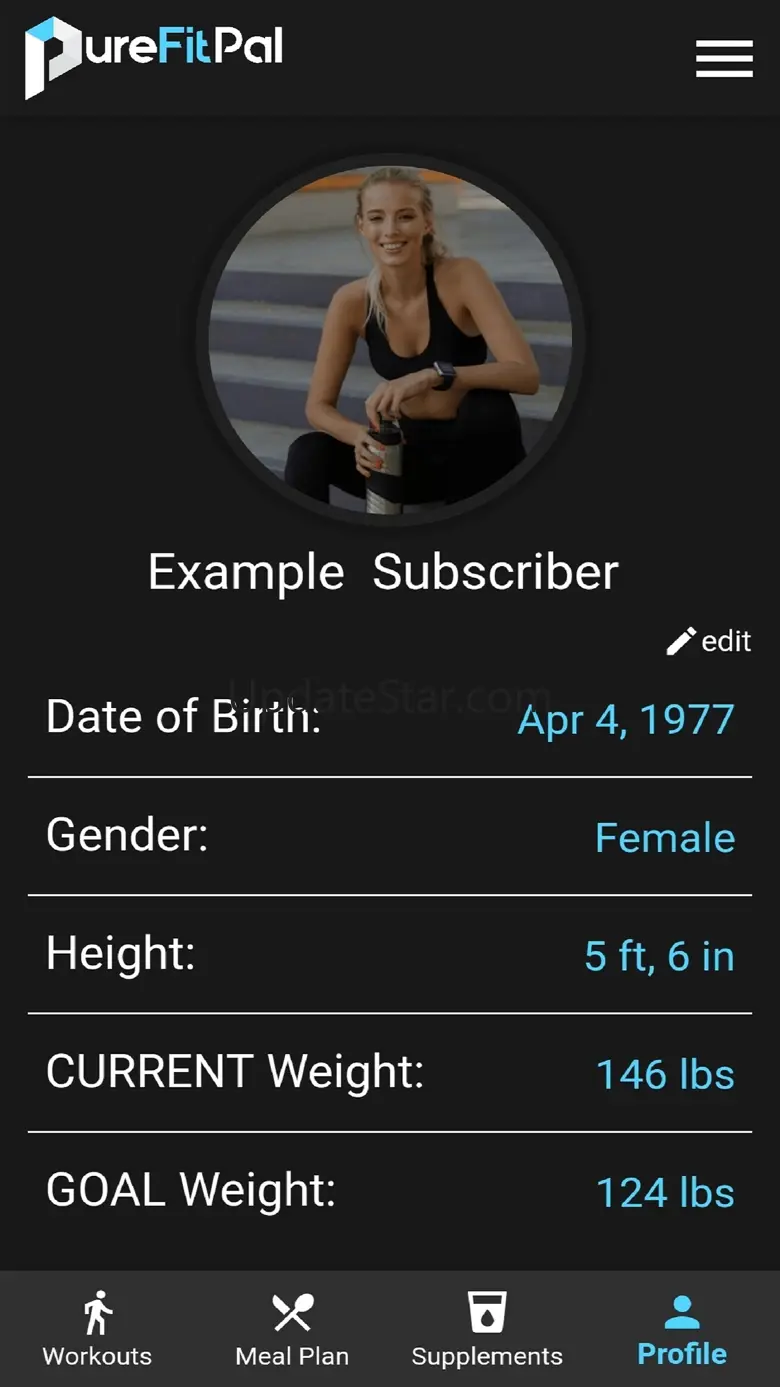Go to the Supplements tab
The image size is (780, 1387).
tap(487, 1330)
